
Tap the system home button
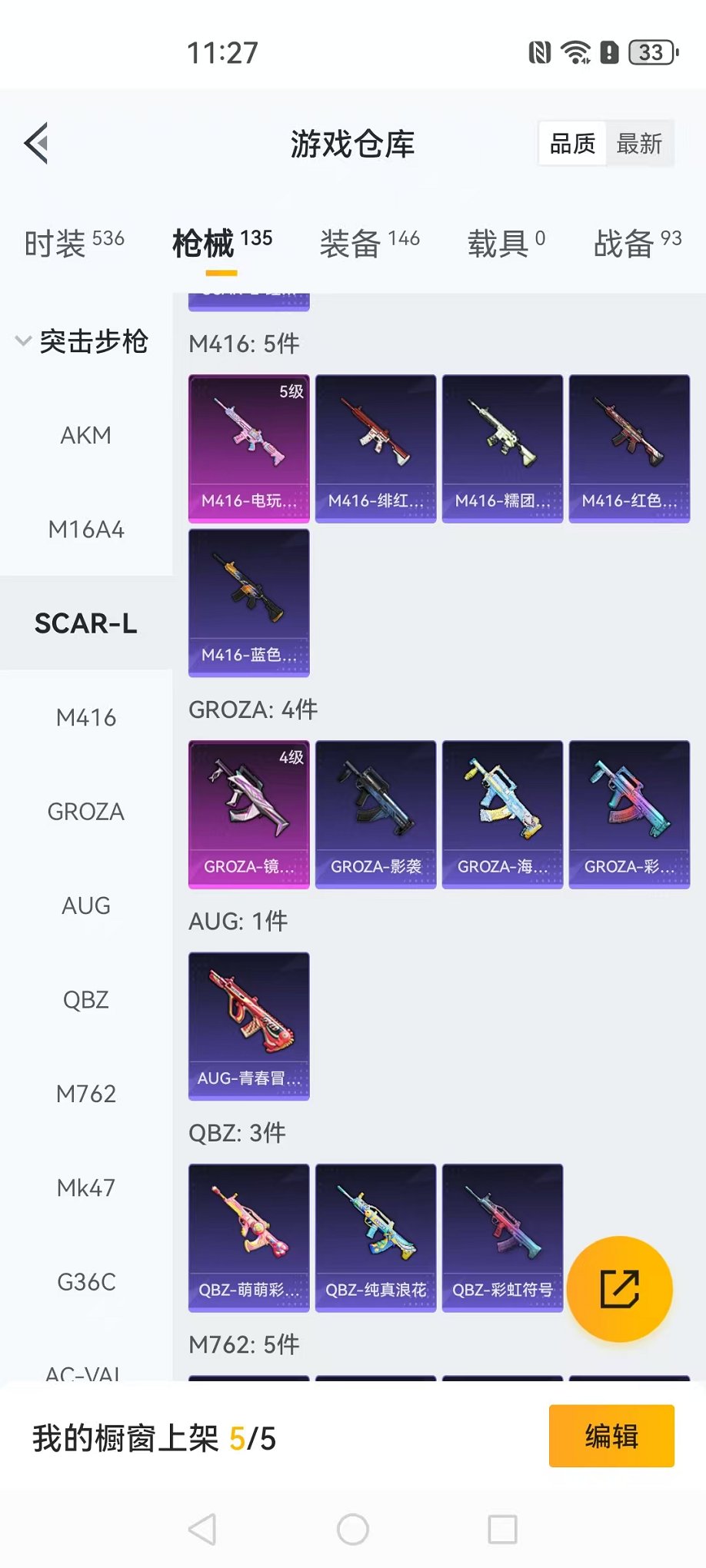(x=353, y=1530)
